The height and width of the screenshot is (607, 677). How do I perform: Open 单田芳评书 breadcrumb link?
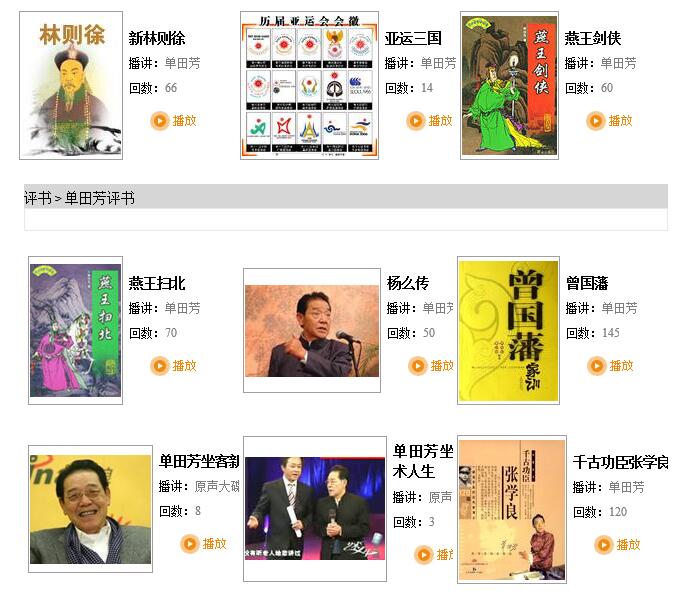[x=100, y=198]
